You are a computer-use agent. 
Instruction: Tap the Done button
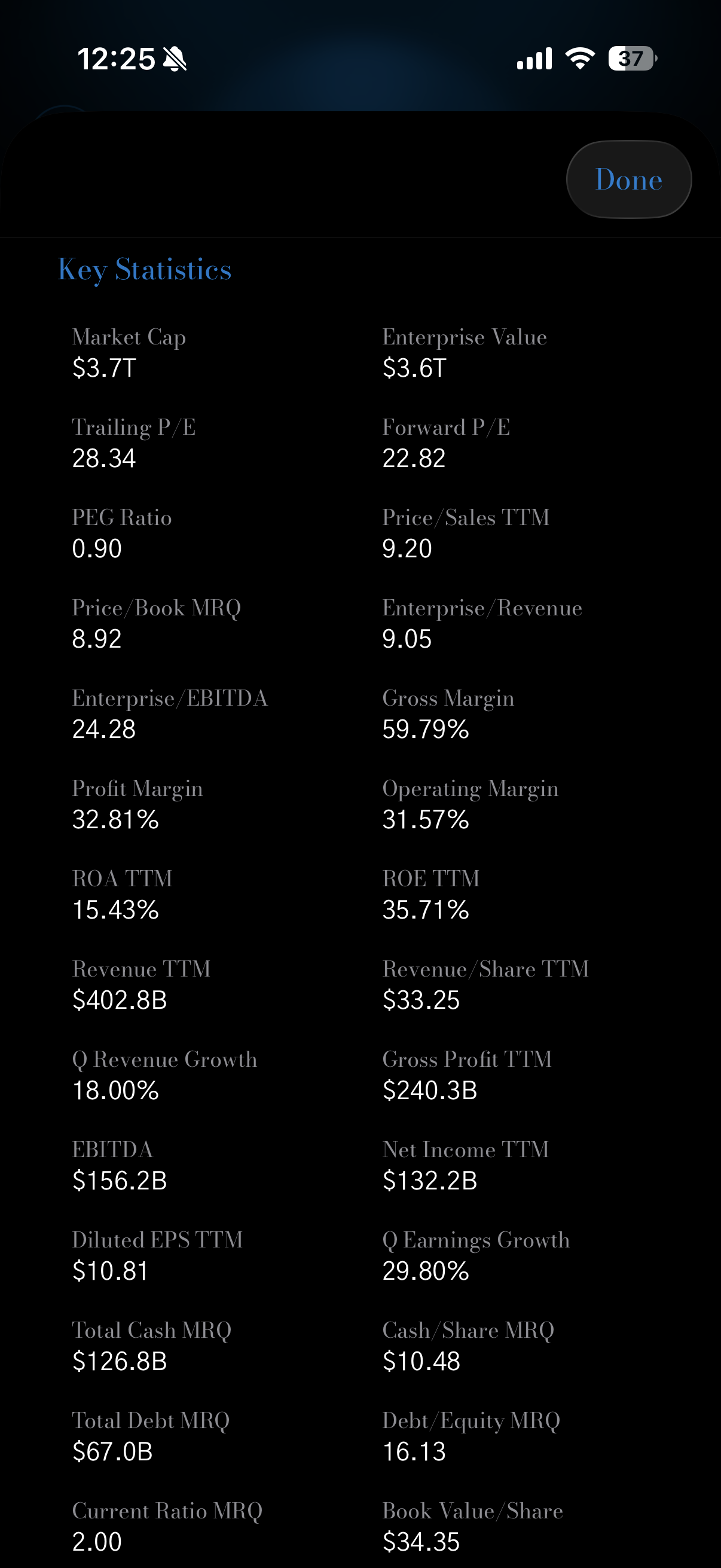pyautogui.click(x=628, y=178)
